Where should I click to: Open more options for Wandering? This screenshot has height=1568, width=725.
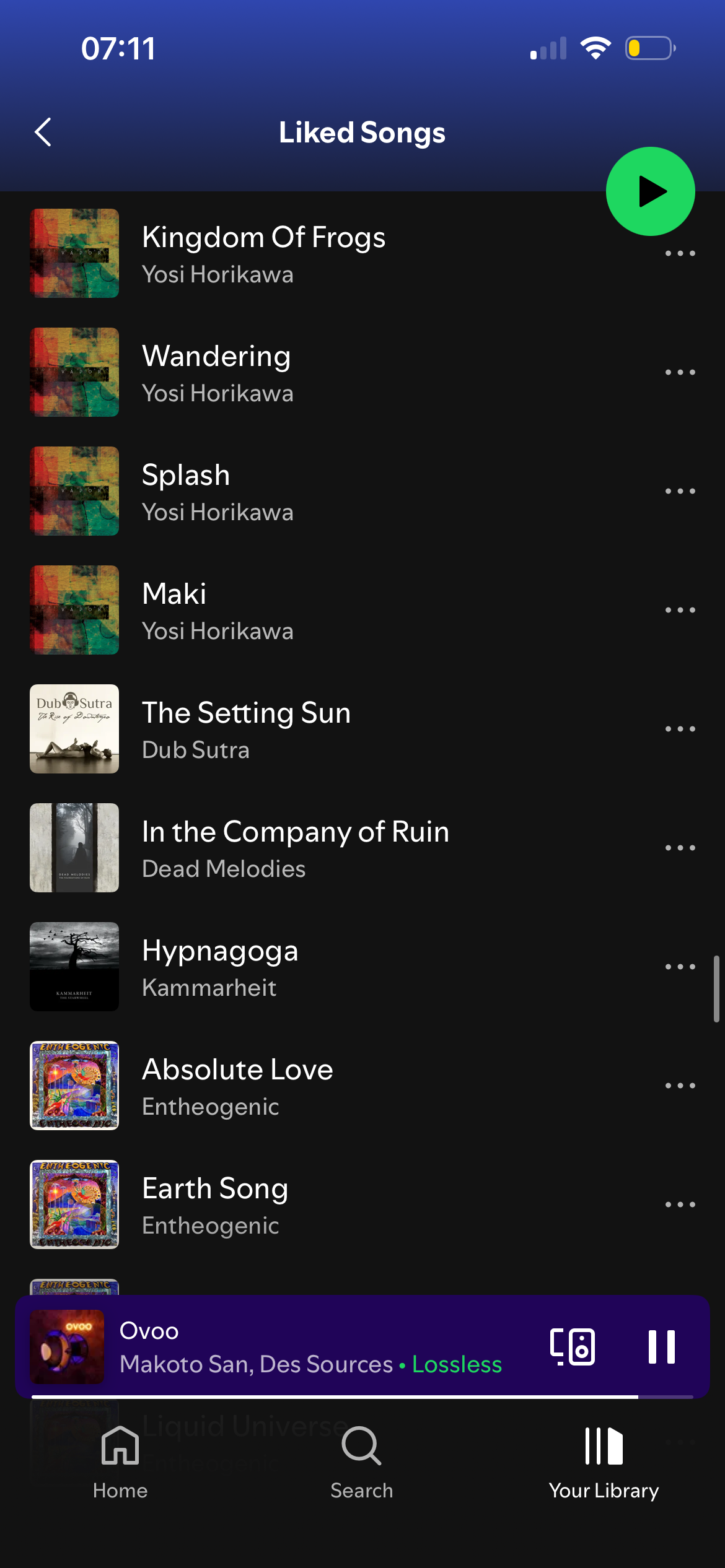pyautogui.click(x=680, y=372)
